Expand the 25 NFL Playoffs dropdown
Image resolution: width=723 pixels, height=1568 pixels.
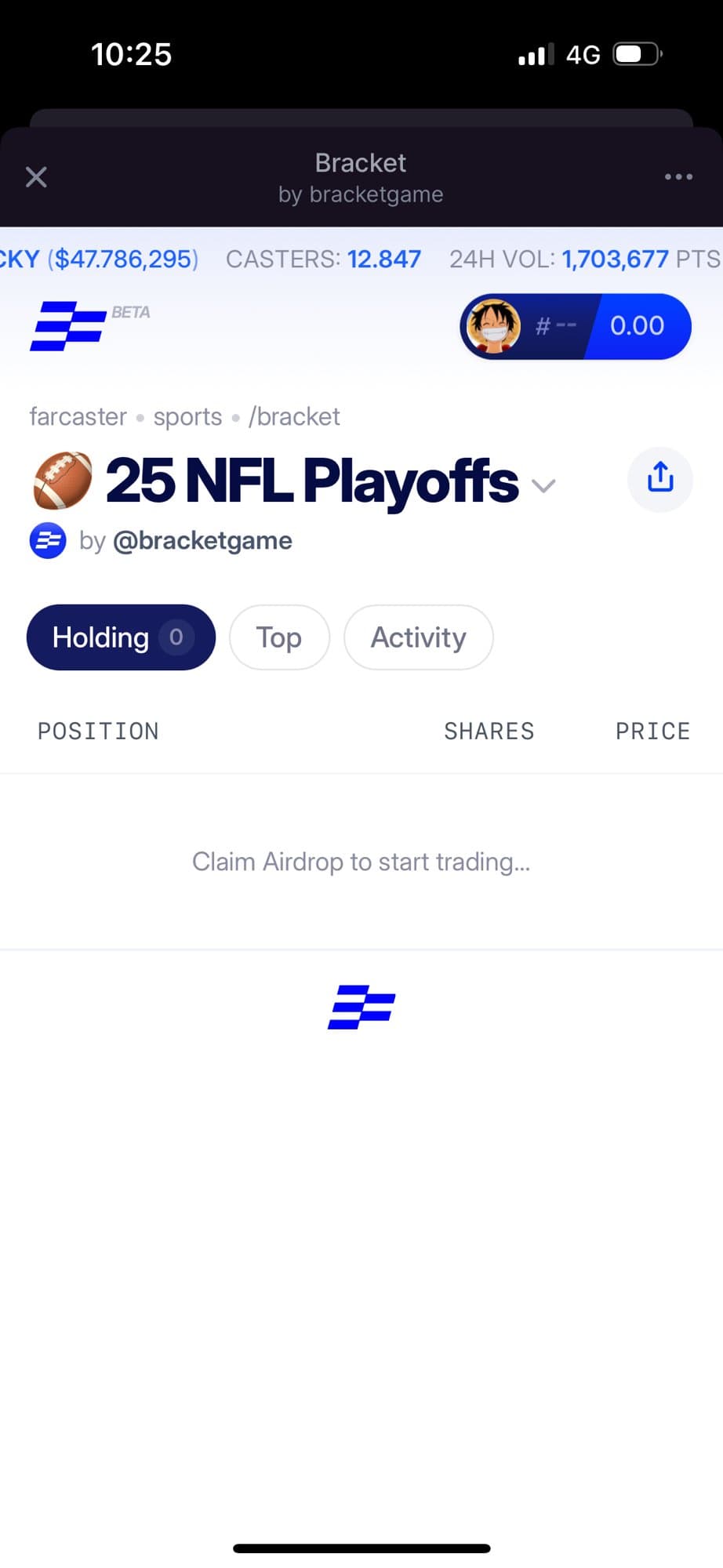pos(543,485)
